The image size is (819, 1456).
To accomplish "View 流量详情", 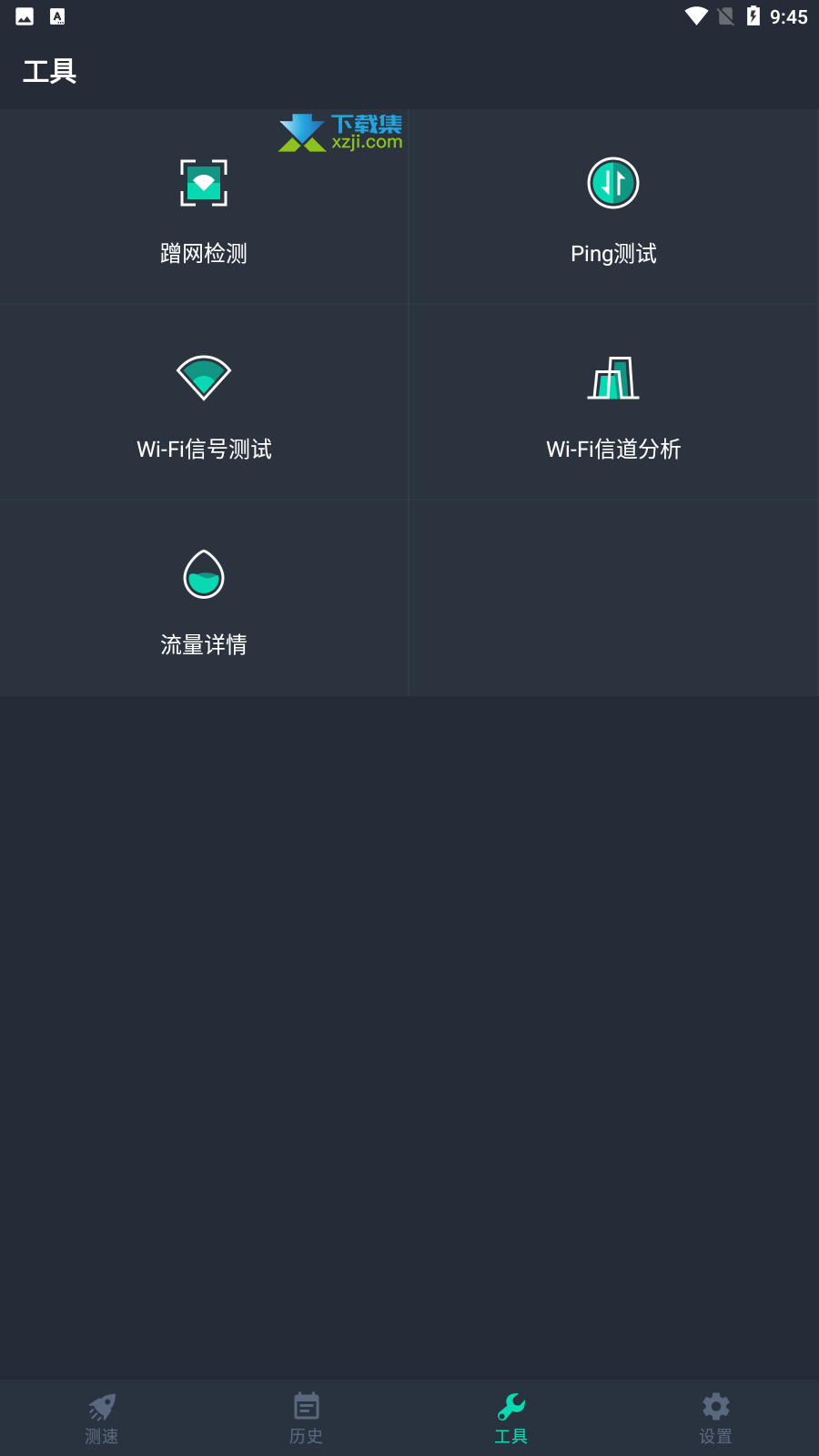I will pos(204,598).
